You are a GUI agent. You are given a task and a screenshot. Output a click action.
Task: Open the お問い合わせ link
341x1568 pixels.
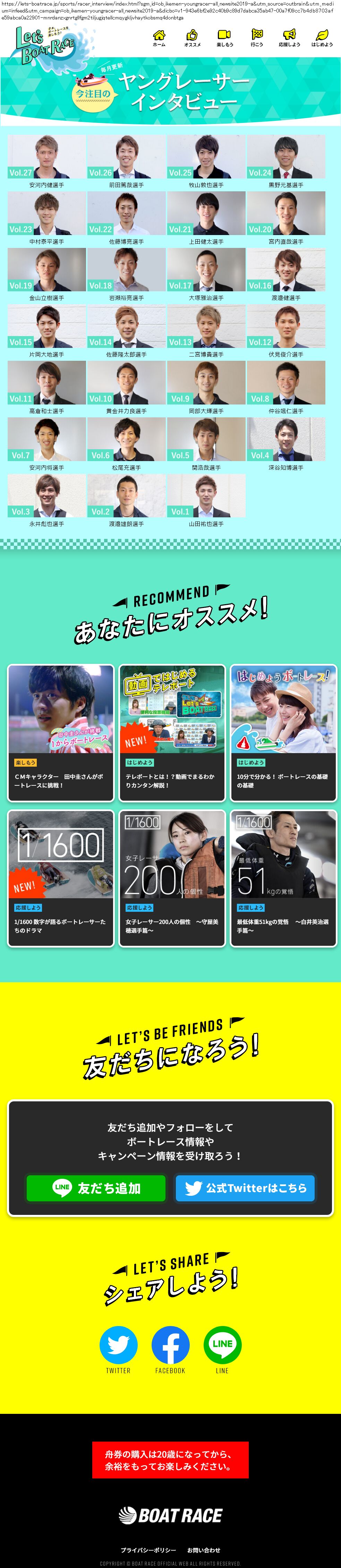(204, 1550)
